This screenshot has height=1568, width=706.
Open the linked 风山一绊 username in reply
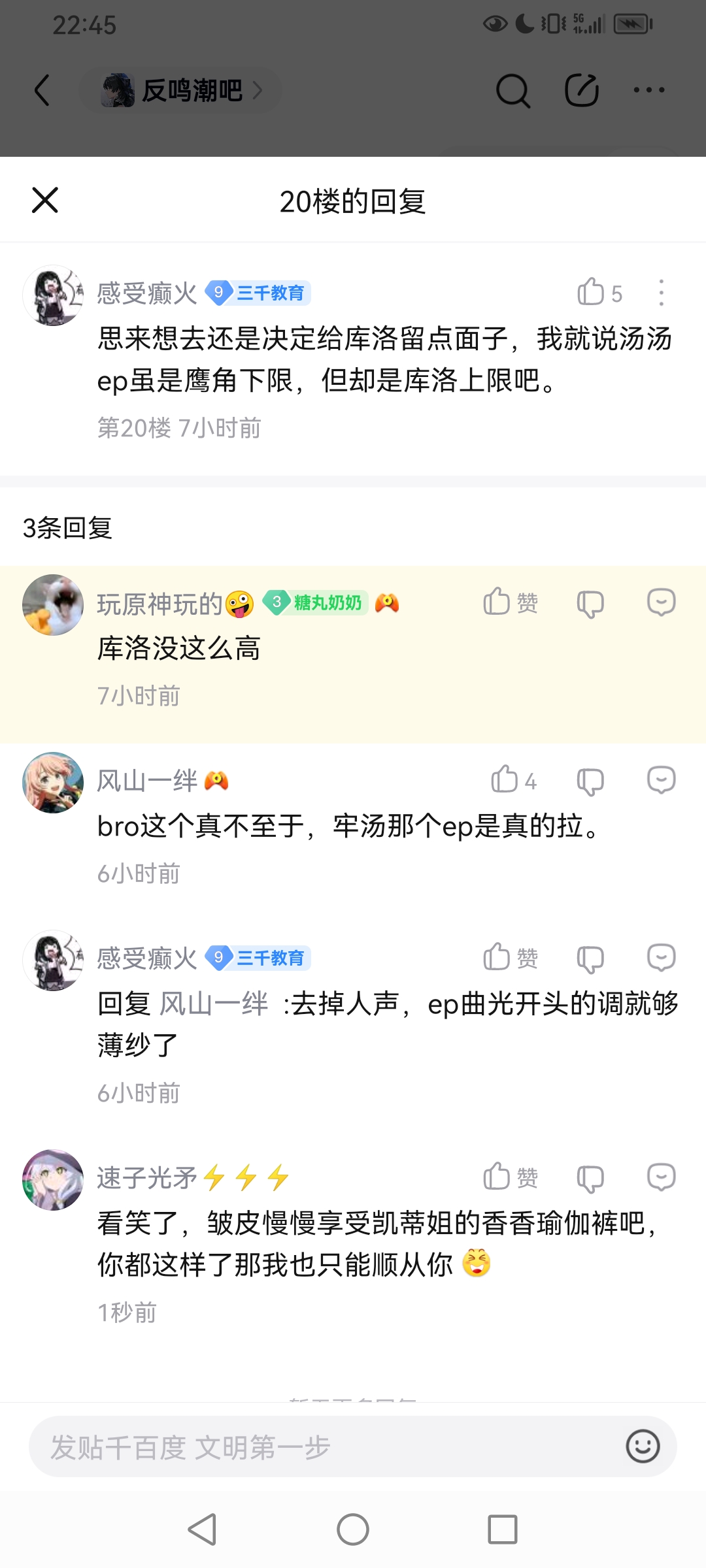(214, 1004)
